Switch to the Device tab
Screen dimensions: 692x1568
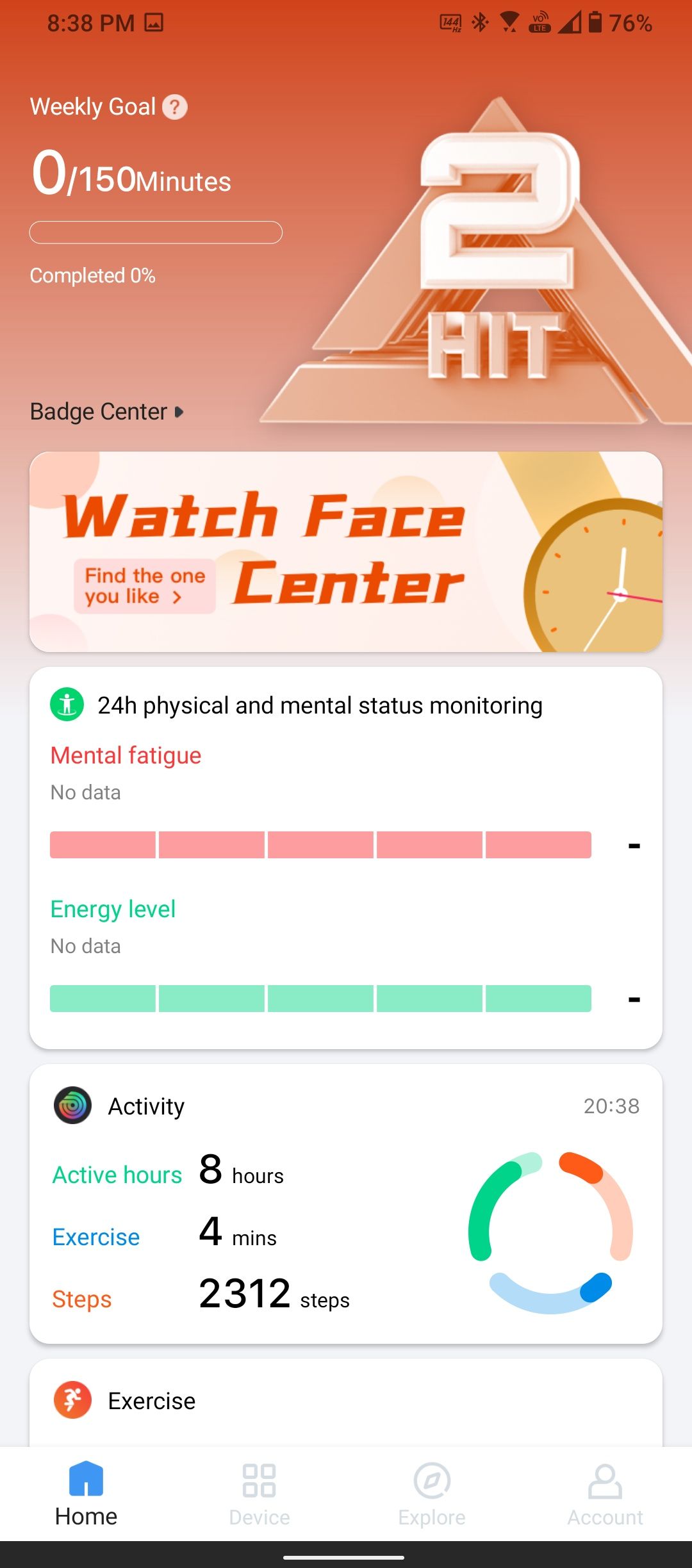[x=259, y=1495]
